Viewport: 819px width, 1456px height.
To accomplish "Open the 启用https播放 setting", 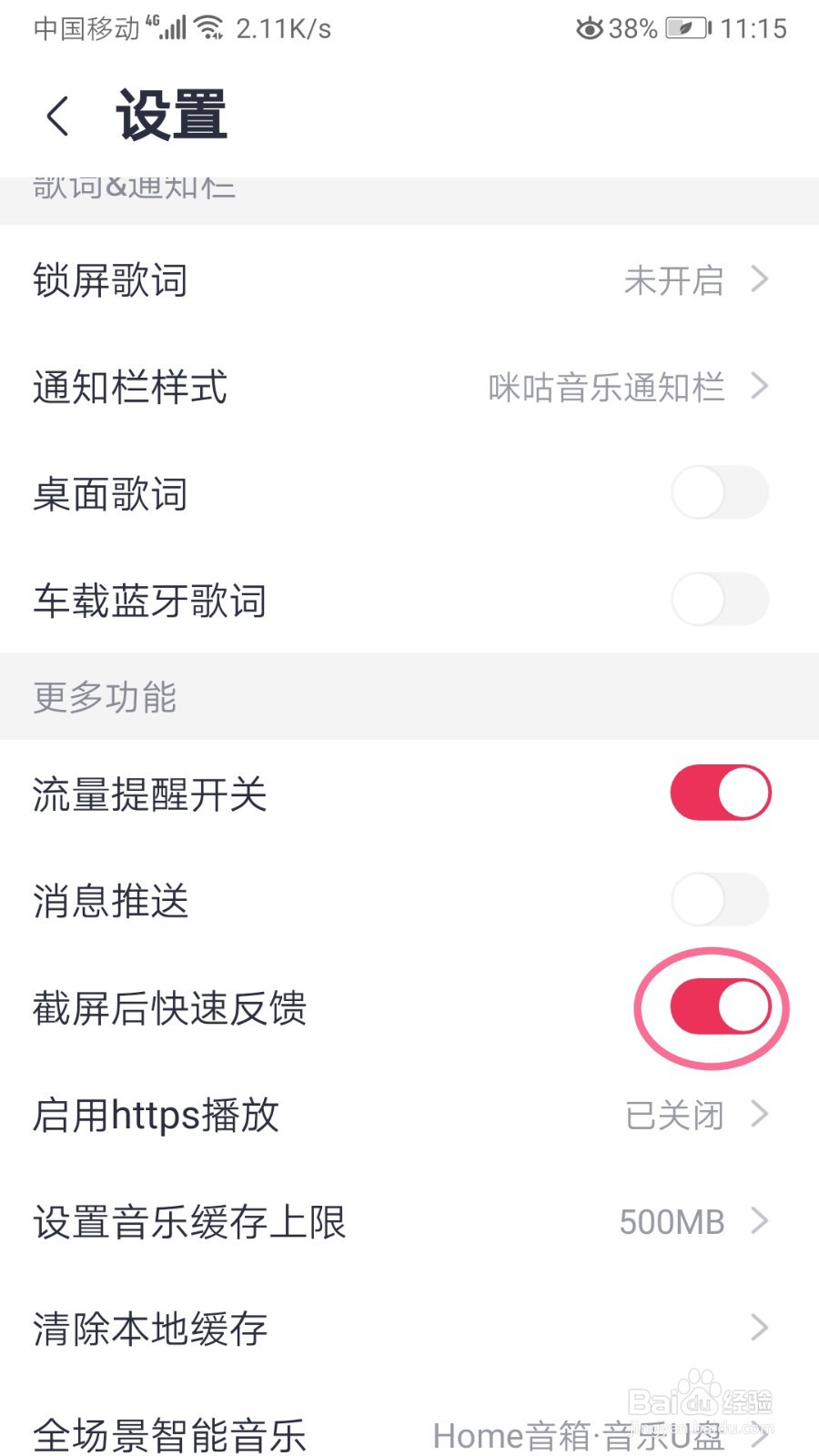I will coord(409,1115).
